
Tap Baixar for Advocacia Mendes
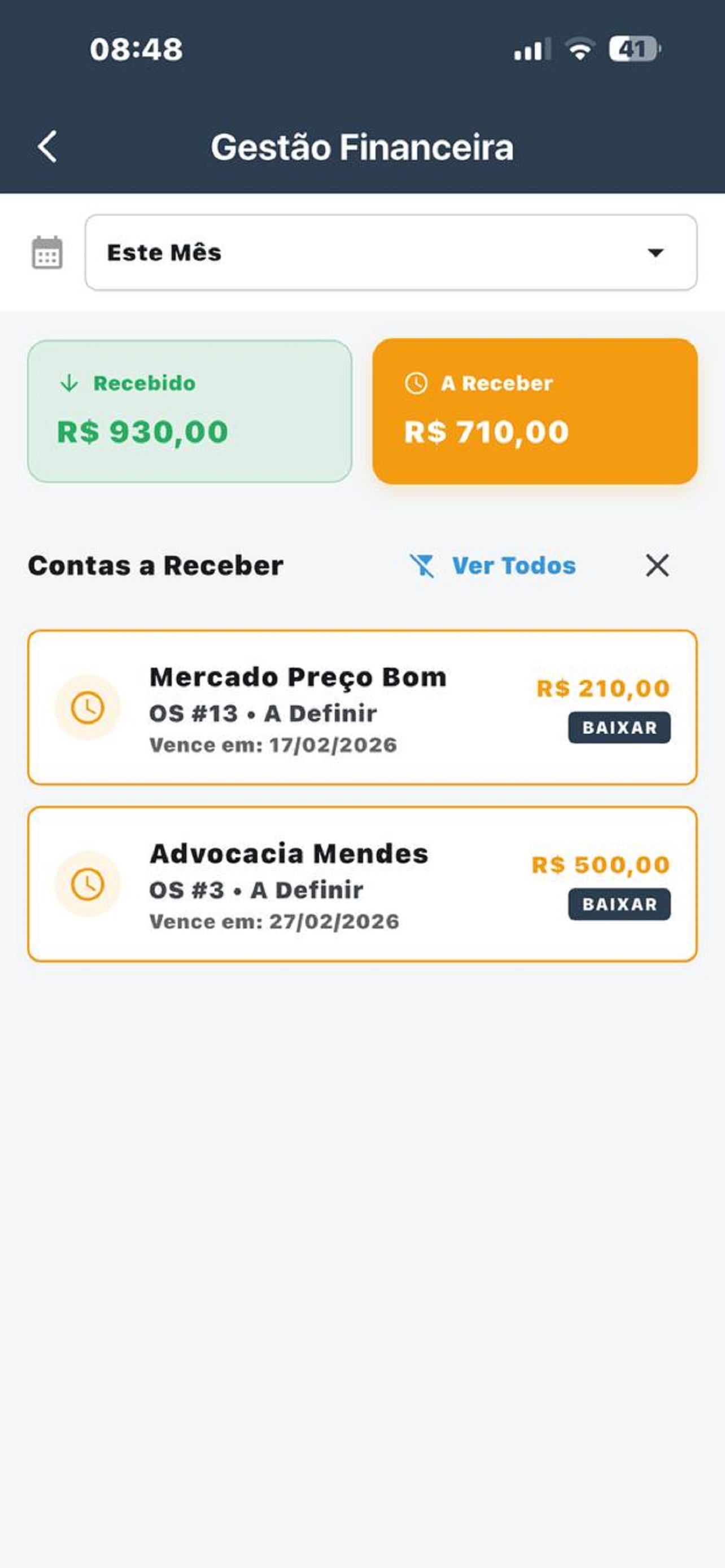(x=619, y=904)
